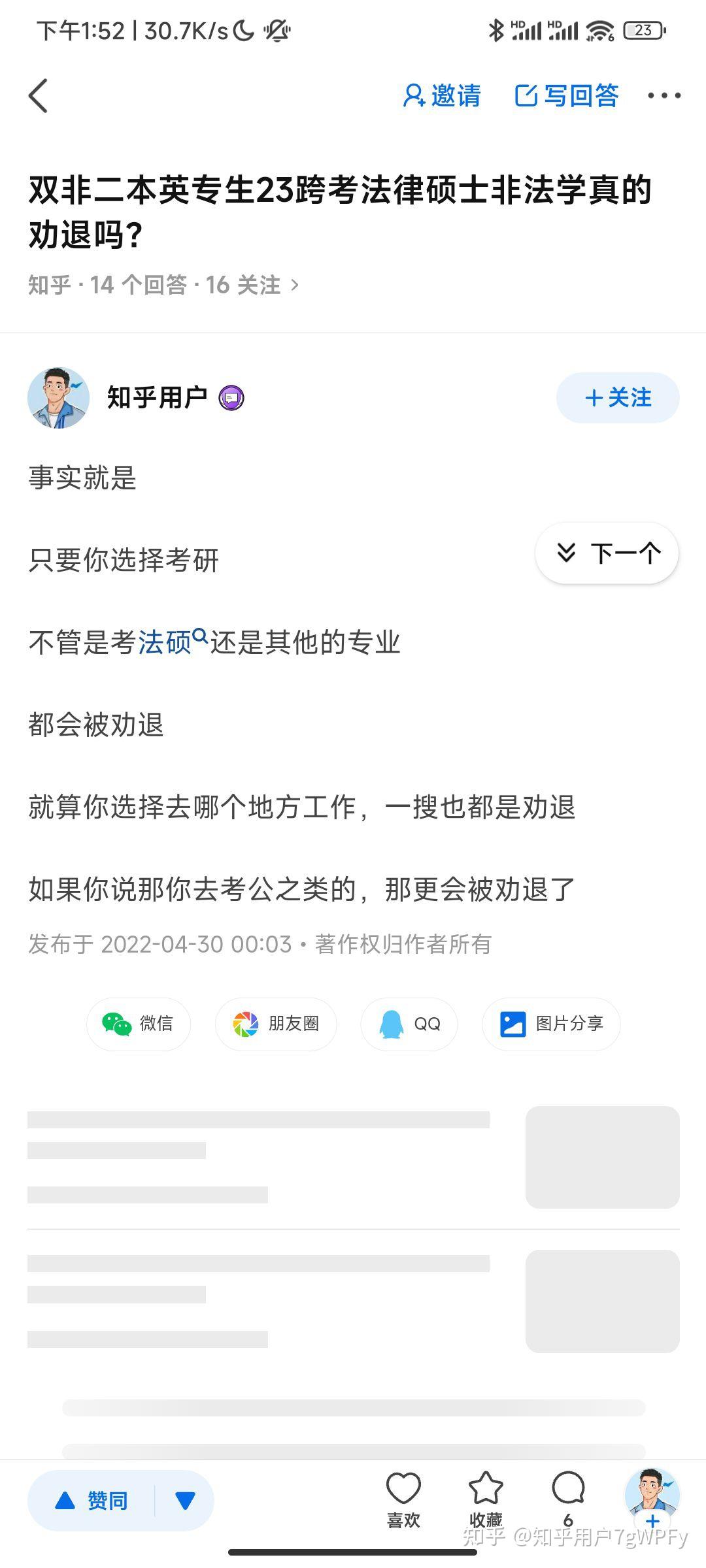Open the 6 comments bubble
The height and width of the screenshot is (1568, 706).
[x=568, y=1499]
